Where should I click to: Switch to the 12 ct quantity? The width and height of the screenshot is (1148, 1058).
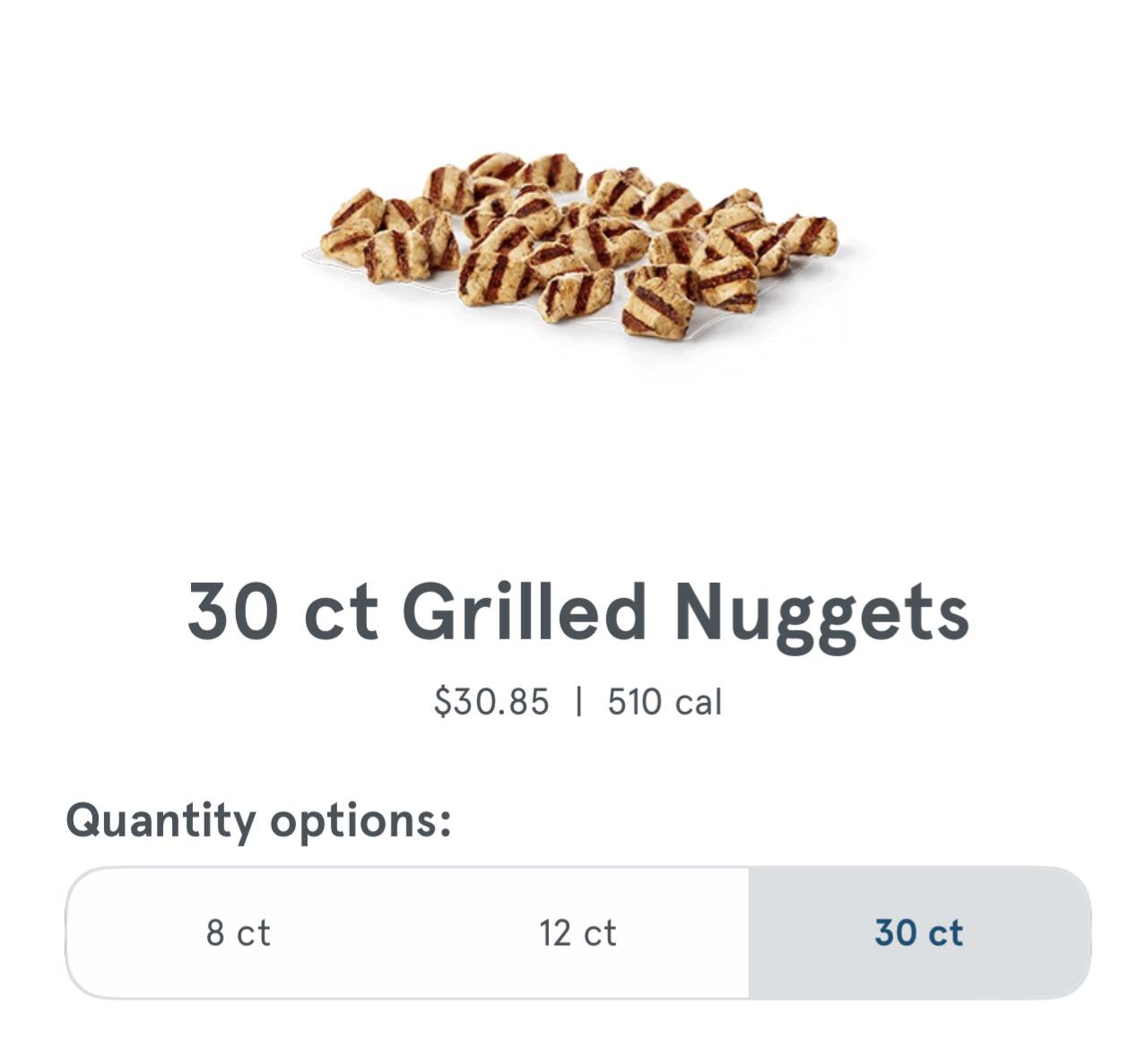pos(578,932)
